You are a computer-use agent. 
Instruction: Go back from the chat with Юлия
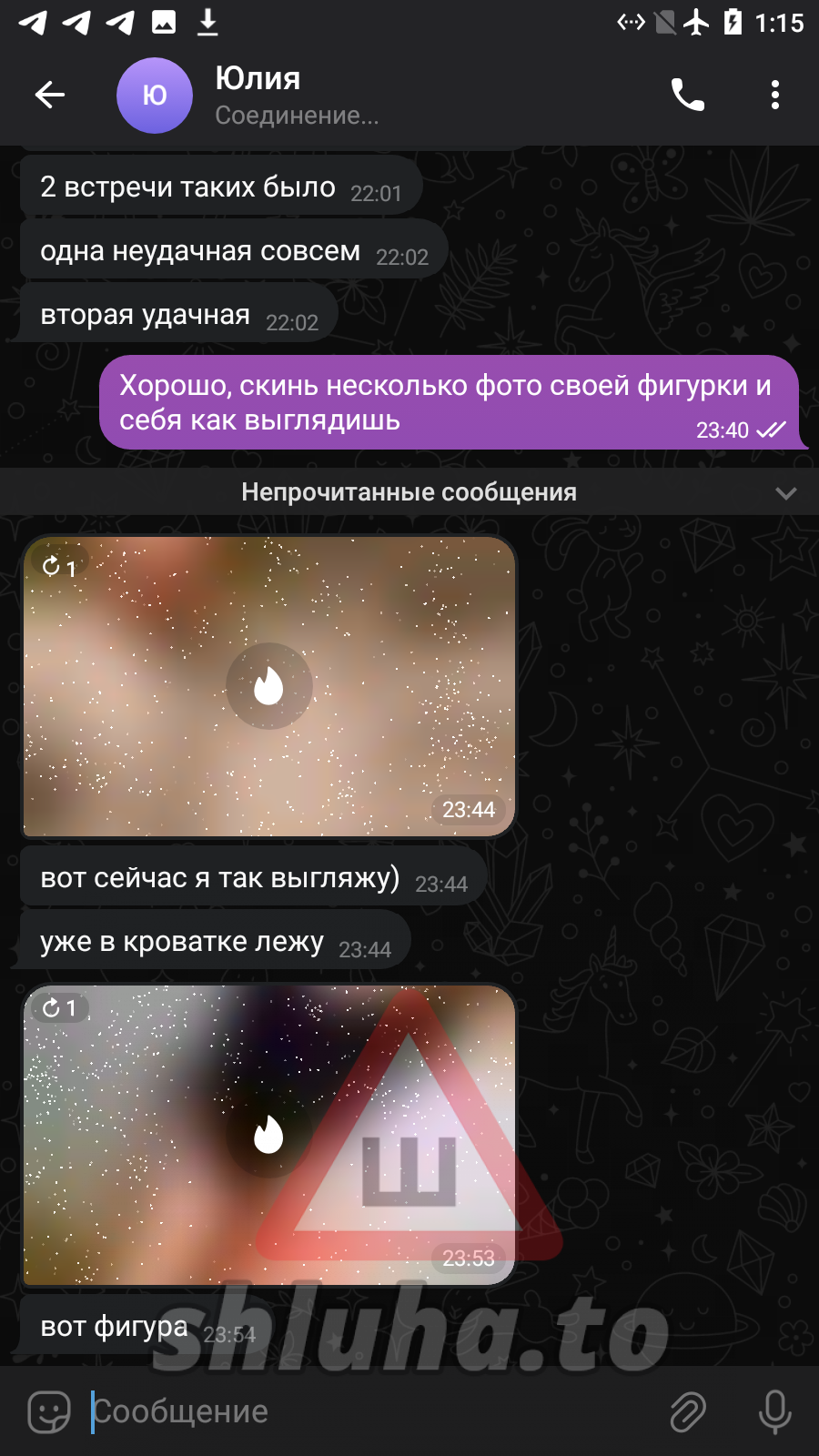(x=50, y=95)
